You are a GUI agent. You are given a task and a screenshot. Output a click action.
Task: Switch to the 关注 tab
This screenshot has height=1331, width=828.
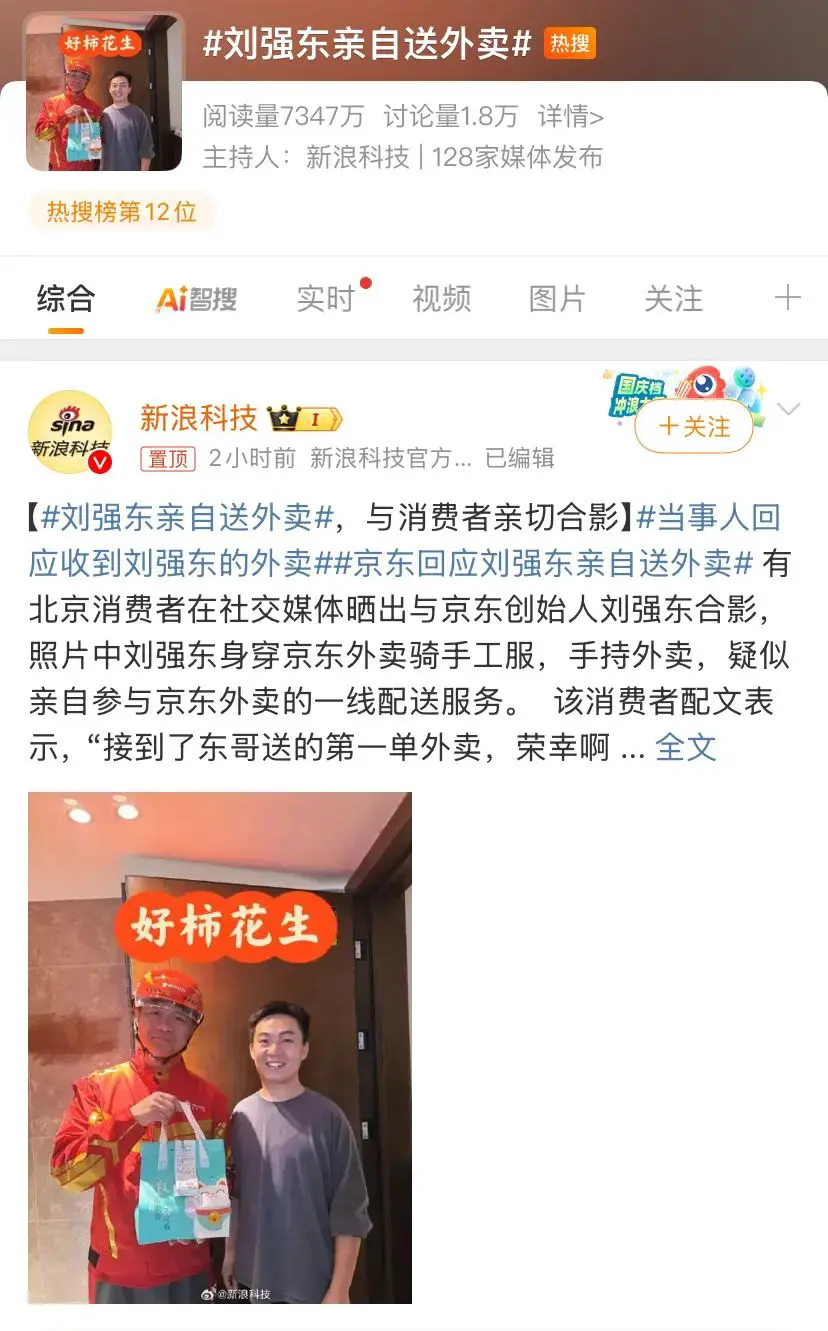[x=673, y=299]
